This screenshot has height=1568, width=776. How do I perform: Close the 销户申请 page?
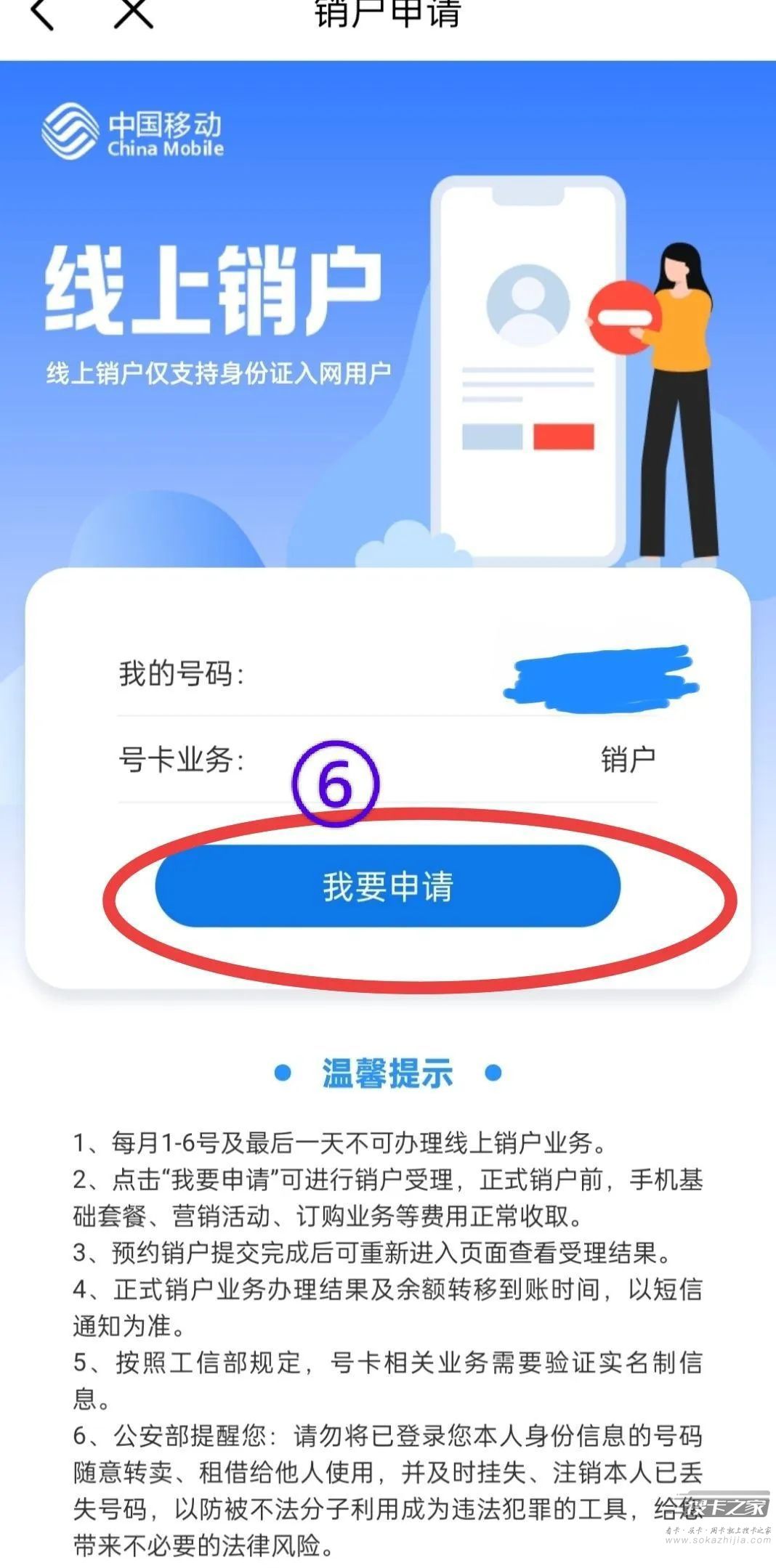click(x=134, y=12)
